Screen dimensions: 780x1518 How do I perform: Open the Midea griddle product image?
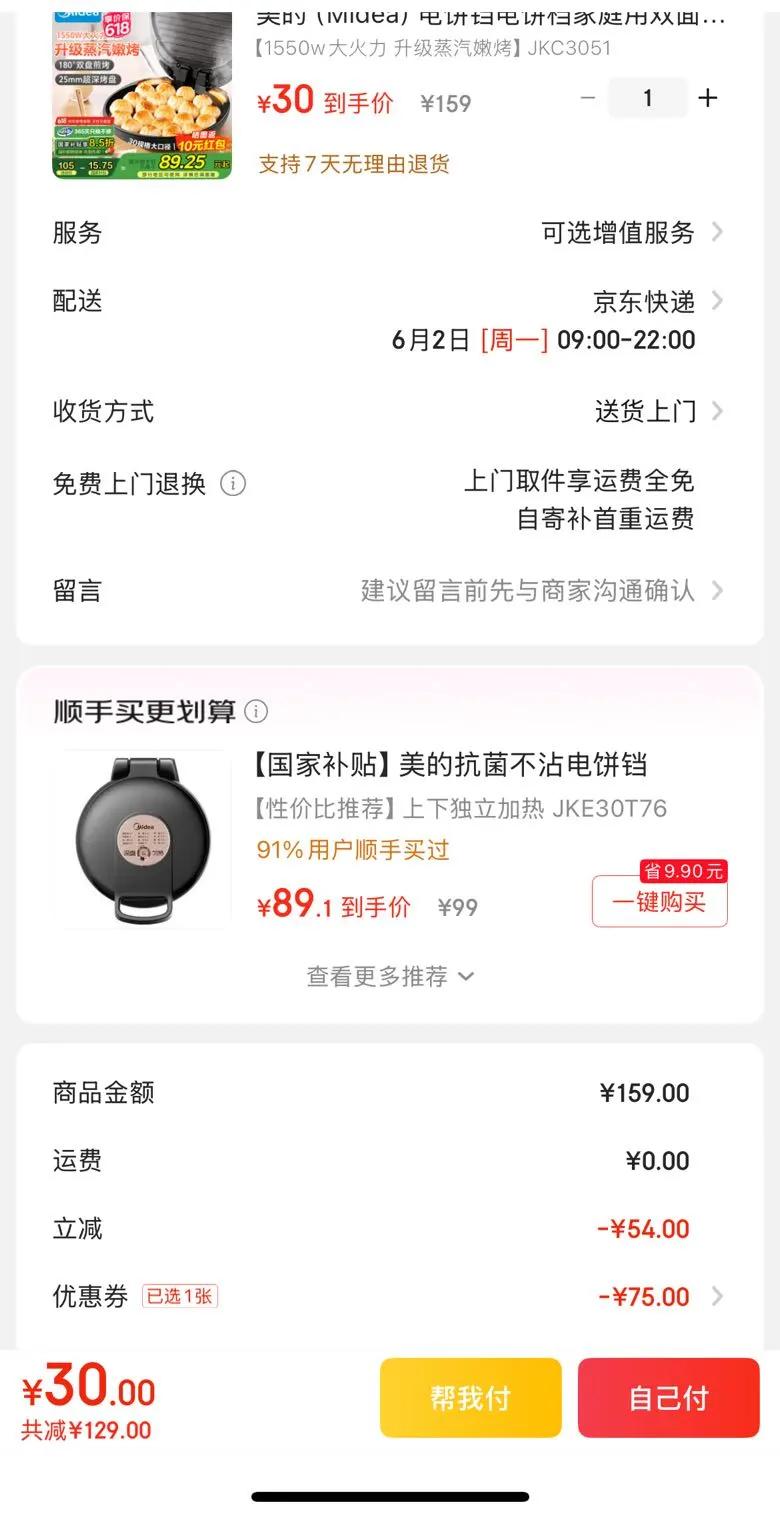(142, 96)
